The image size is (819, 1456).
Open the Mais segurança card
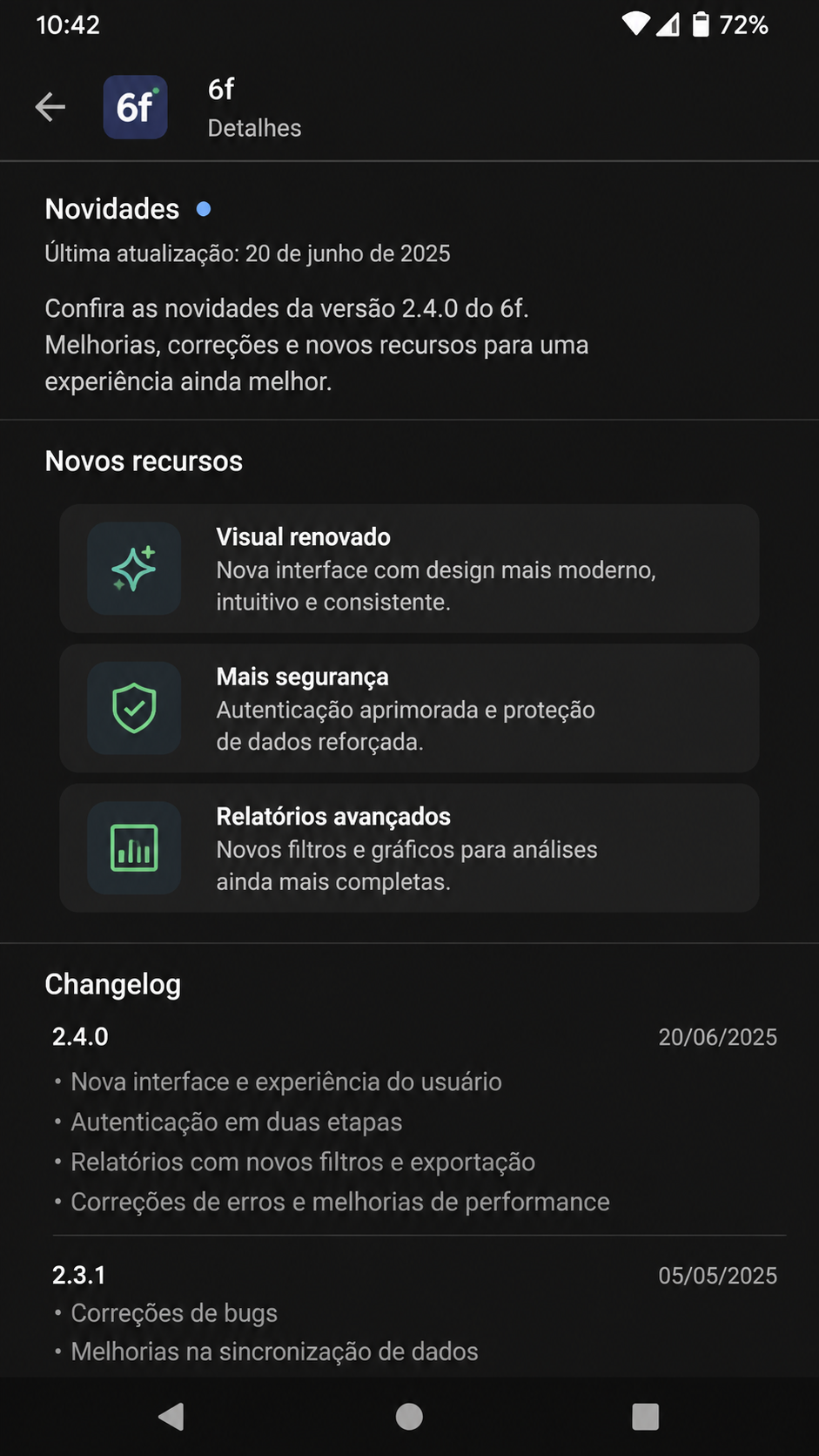(409, 708)
